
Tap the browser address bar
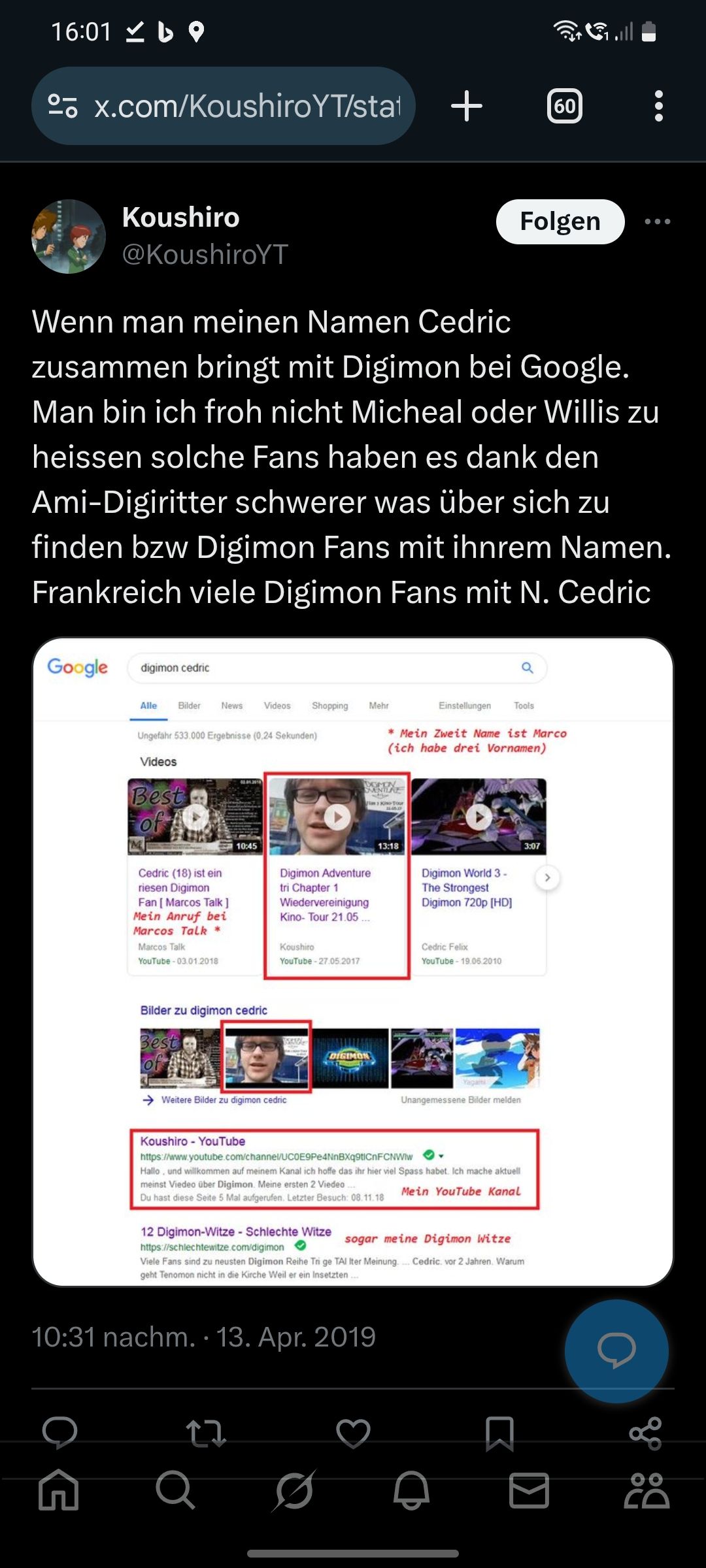222,106
